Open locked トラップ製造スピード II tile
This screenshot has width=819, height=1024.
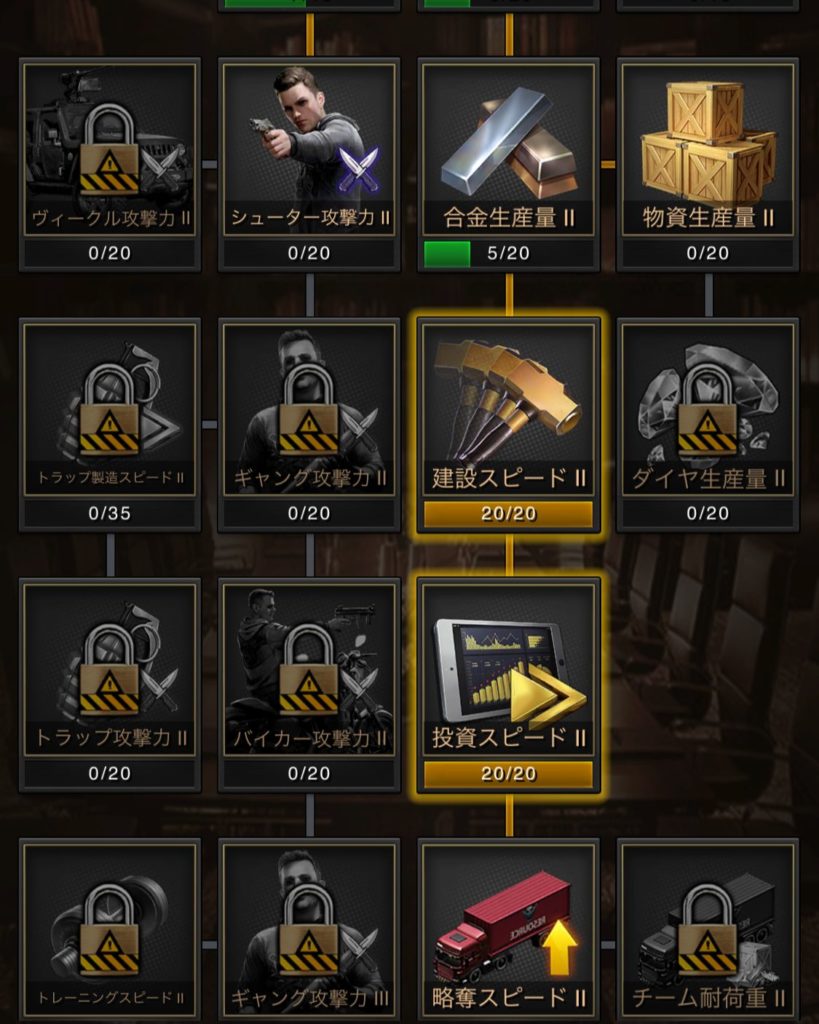coord(110,410)
